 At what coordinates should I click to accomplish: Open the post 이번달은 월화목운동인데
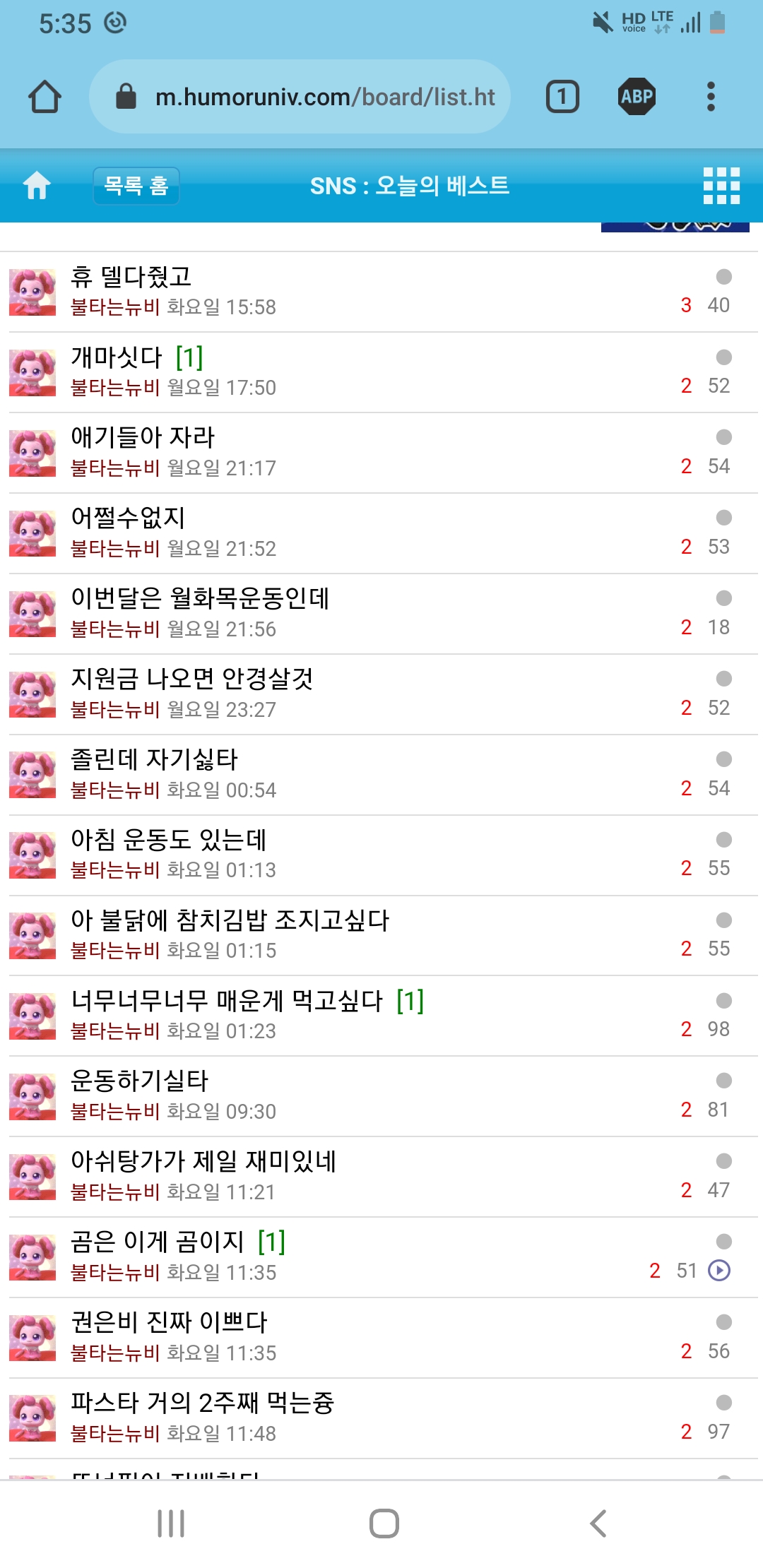point(381,614)
